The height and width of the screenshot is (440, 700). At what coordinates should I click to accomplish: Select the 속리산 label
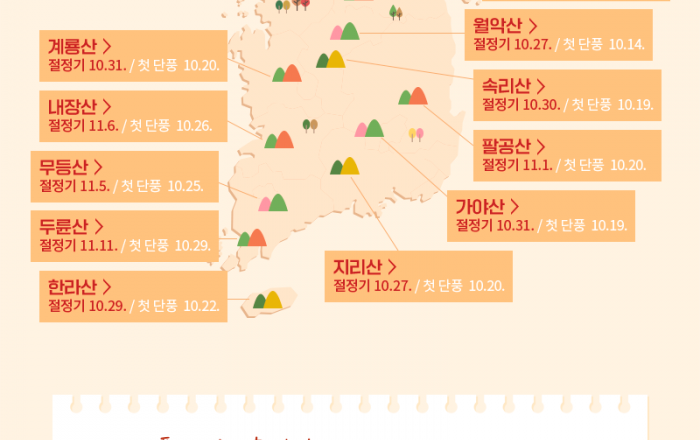pos(514,86)
